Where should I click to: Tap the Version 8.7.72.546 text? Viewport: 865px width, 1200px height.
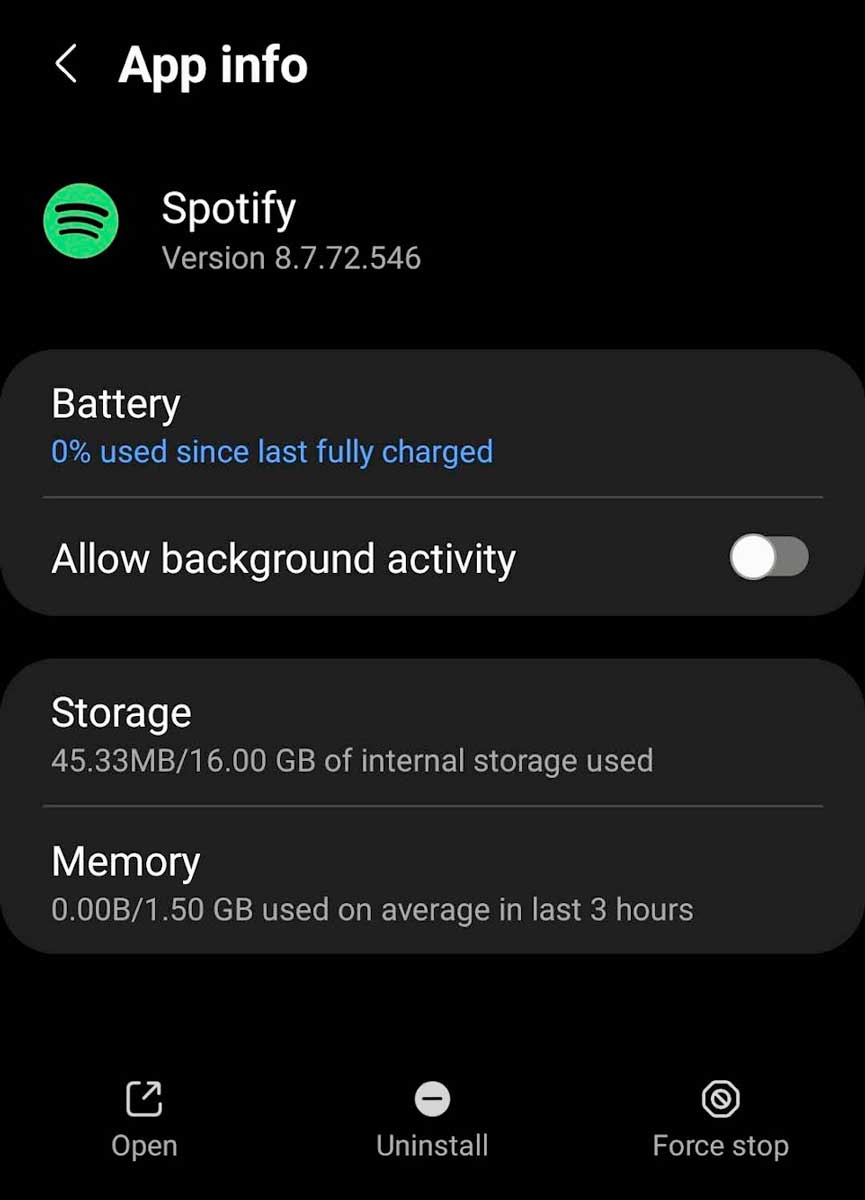[x=291, y=258]
